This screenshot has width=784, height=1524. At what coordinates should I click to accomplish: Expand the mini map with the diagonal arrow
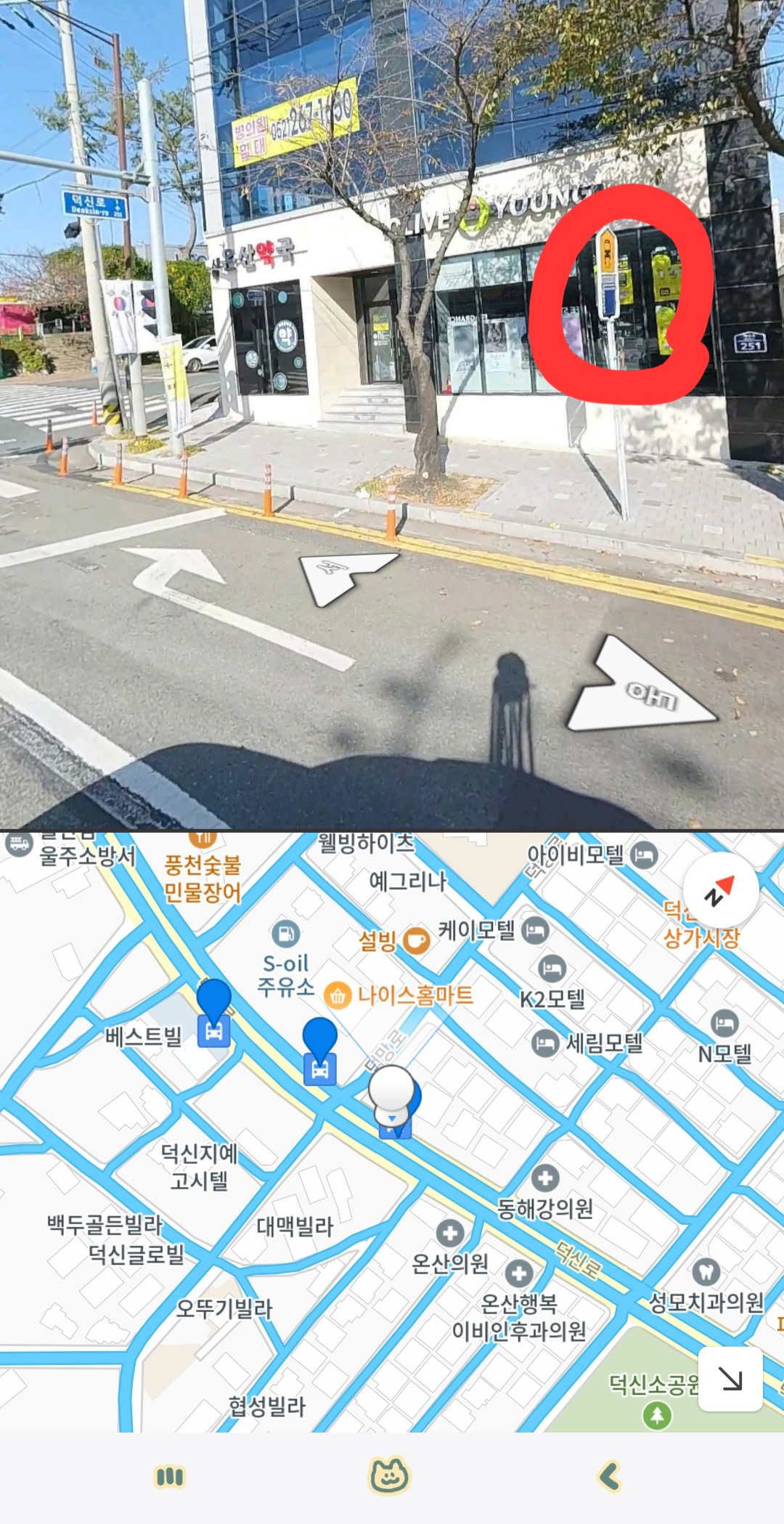click(730, 1378)
